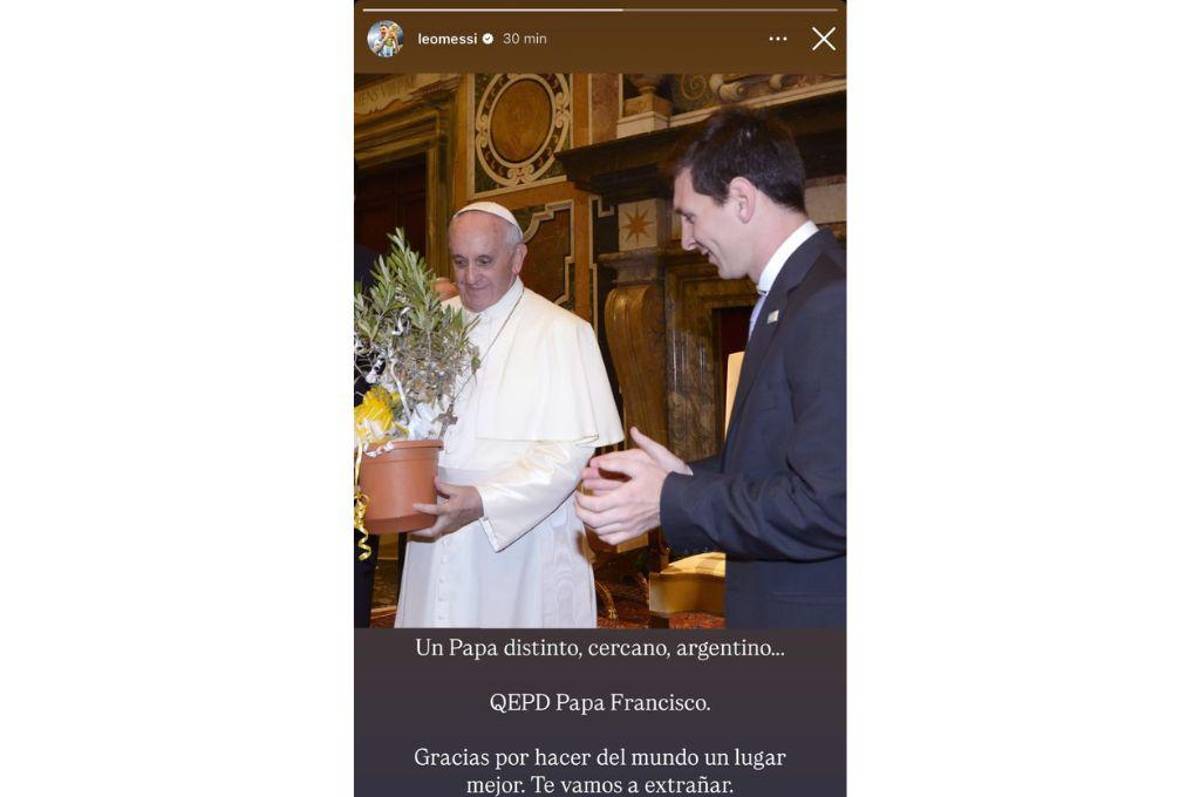Close the story viewer
The image size is (1200, 797).
(x=823, y=39)
